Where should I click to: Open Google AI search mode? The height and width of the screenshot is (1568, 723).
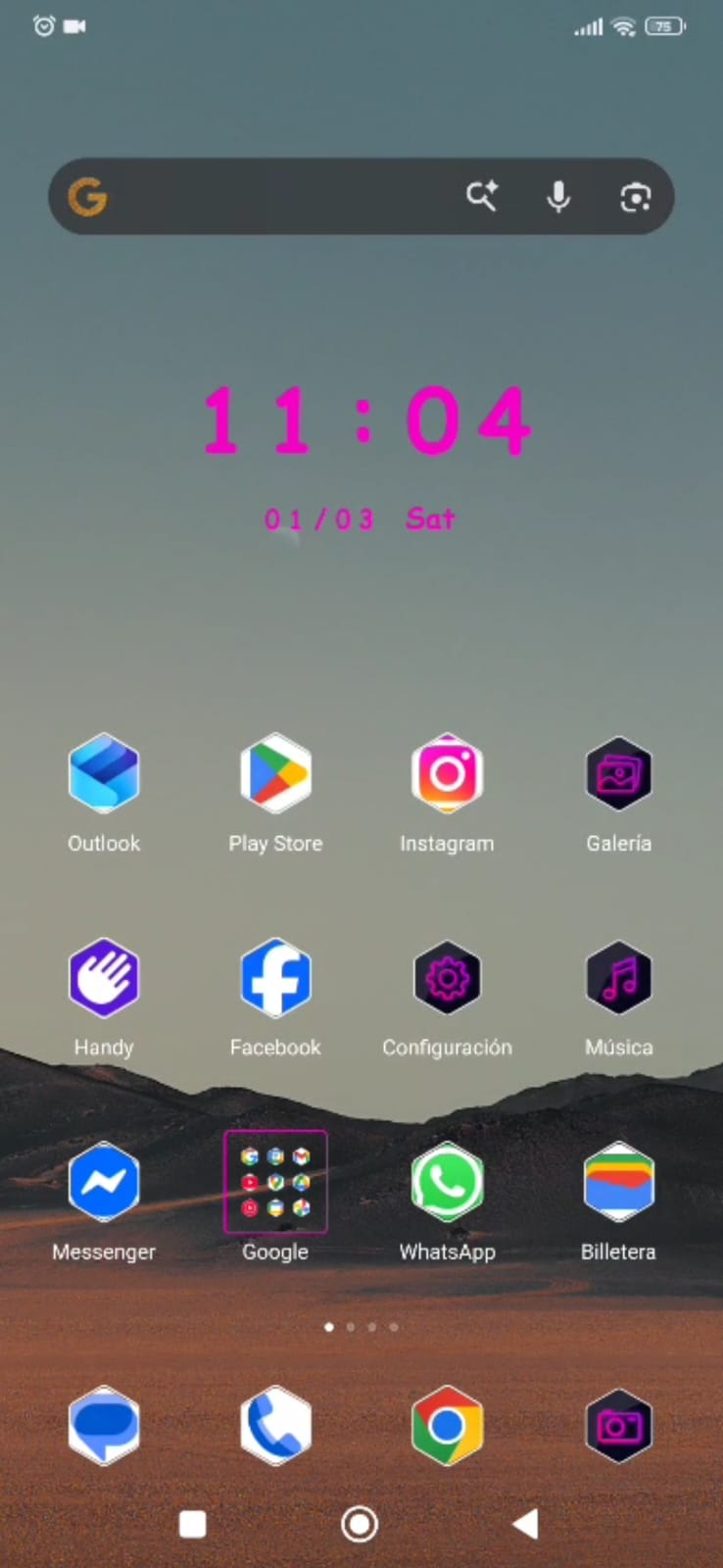[x=481, y=197]
